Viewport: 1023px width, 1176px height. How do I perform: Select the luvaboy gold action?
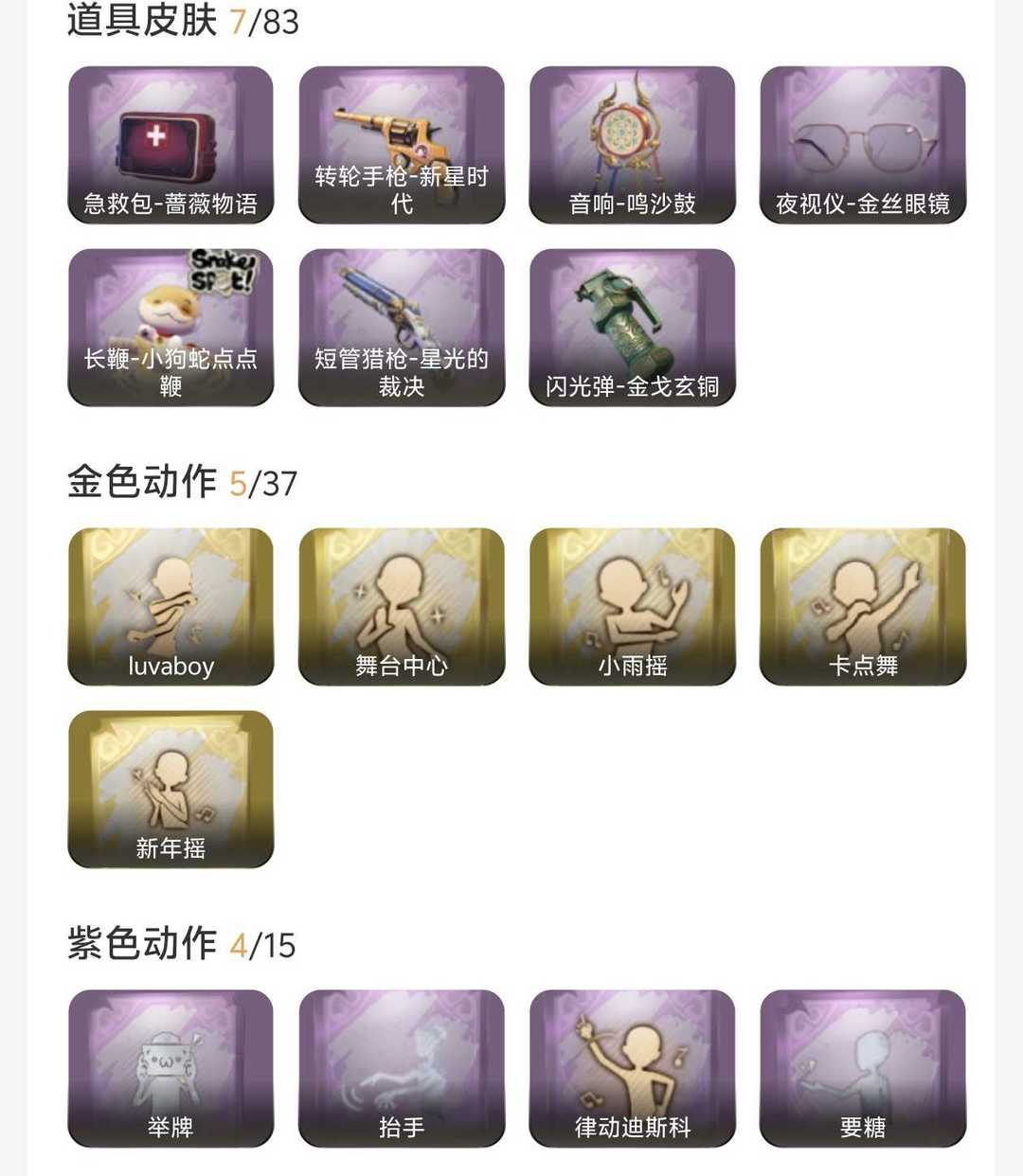click(170, 606)
